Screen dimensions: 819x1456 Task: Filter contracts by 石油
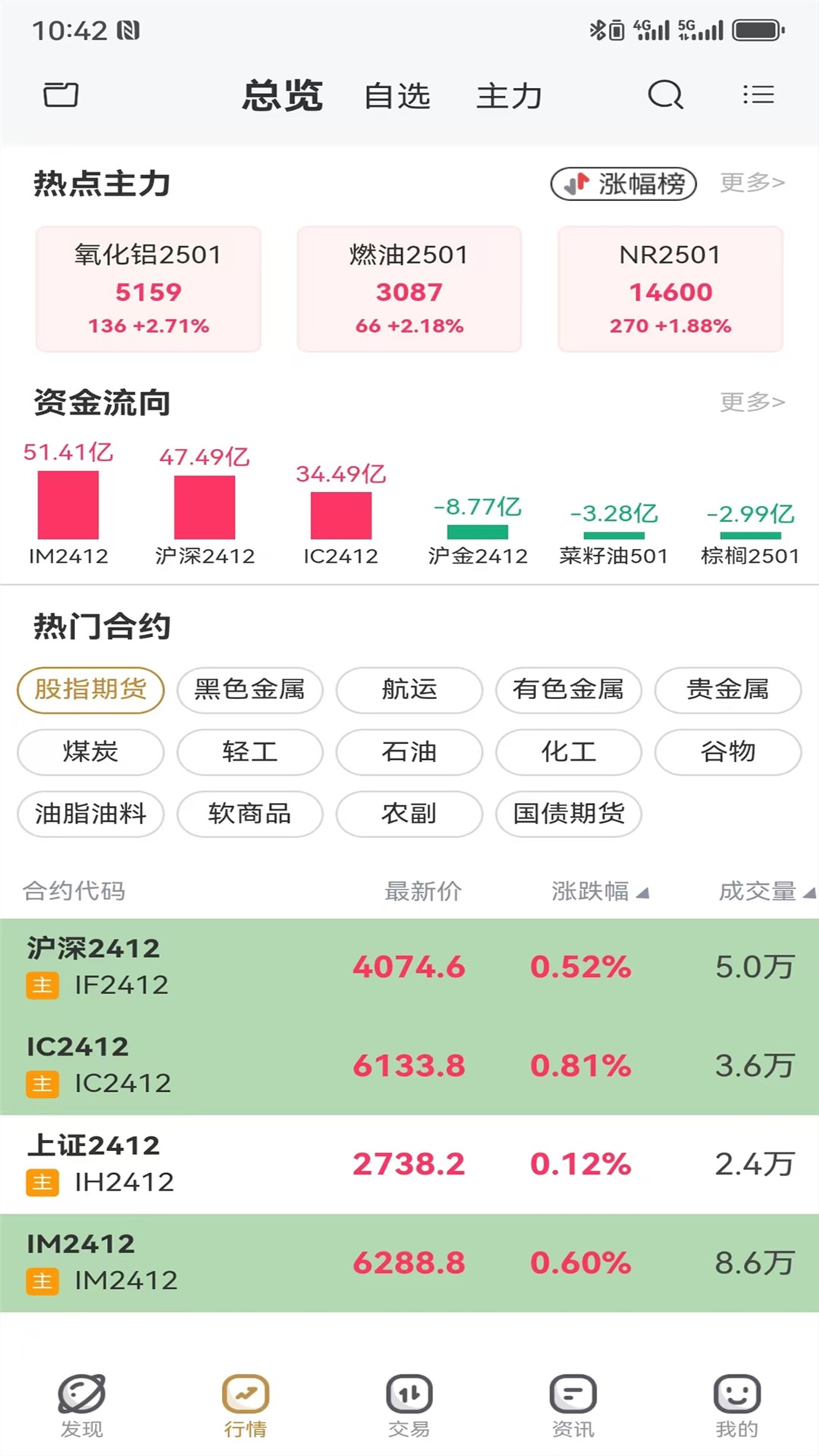pos(409,752)
